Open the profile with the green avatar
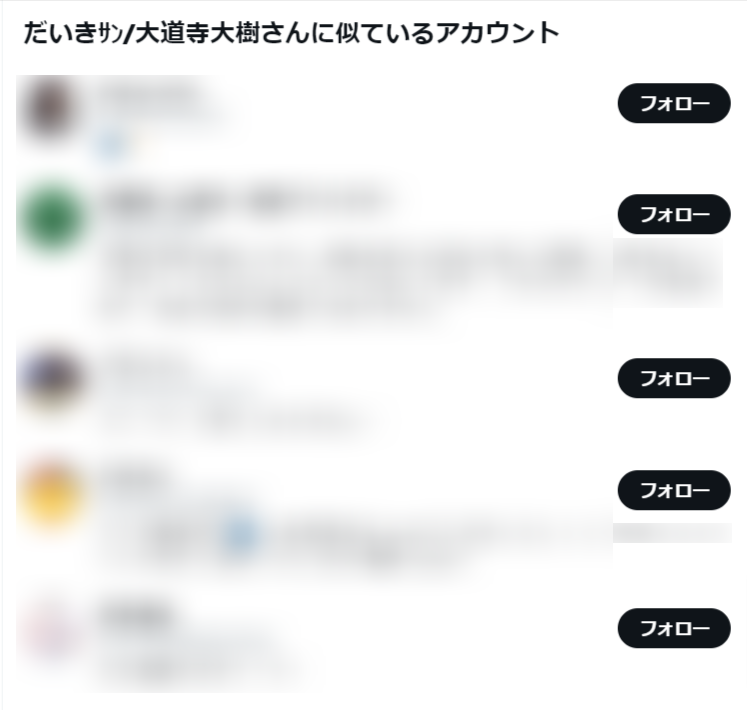 point(51,216)
